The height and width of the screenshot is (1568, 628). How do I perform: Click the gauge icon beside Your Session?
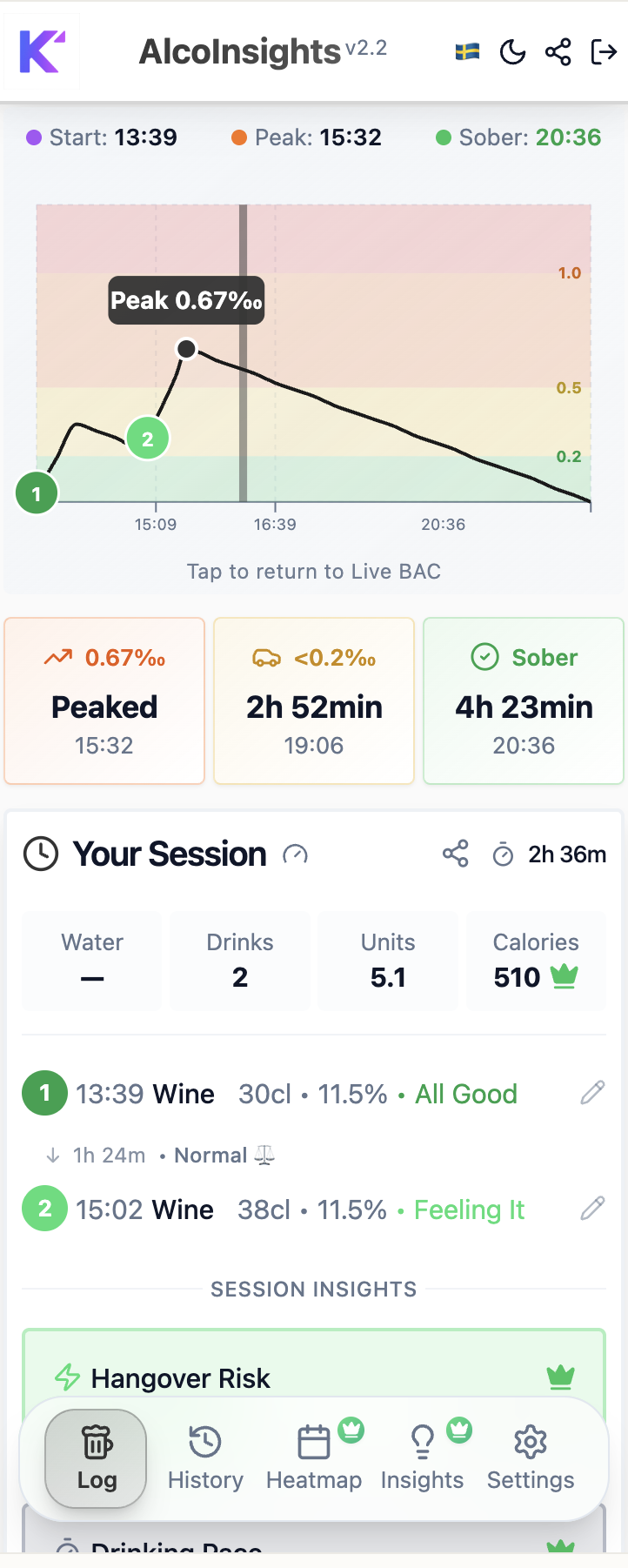tap(296, 854)
